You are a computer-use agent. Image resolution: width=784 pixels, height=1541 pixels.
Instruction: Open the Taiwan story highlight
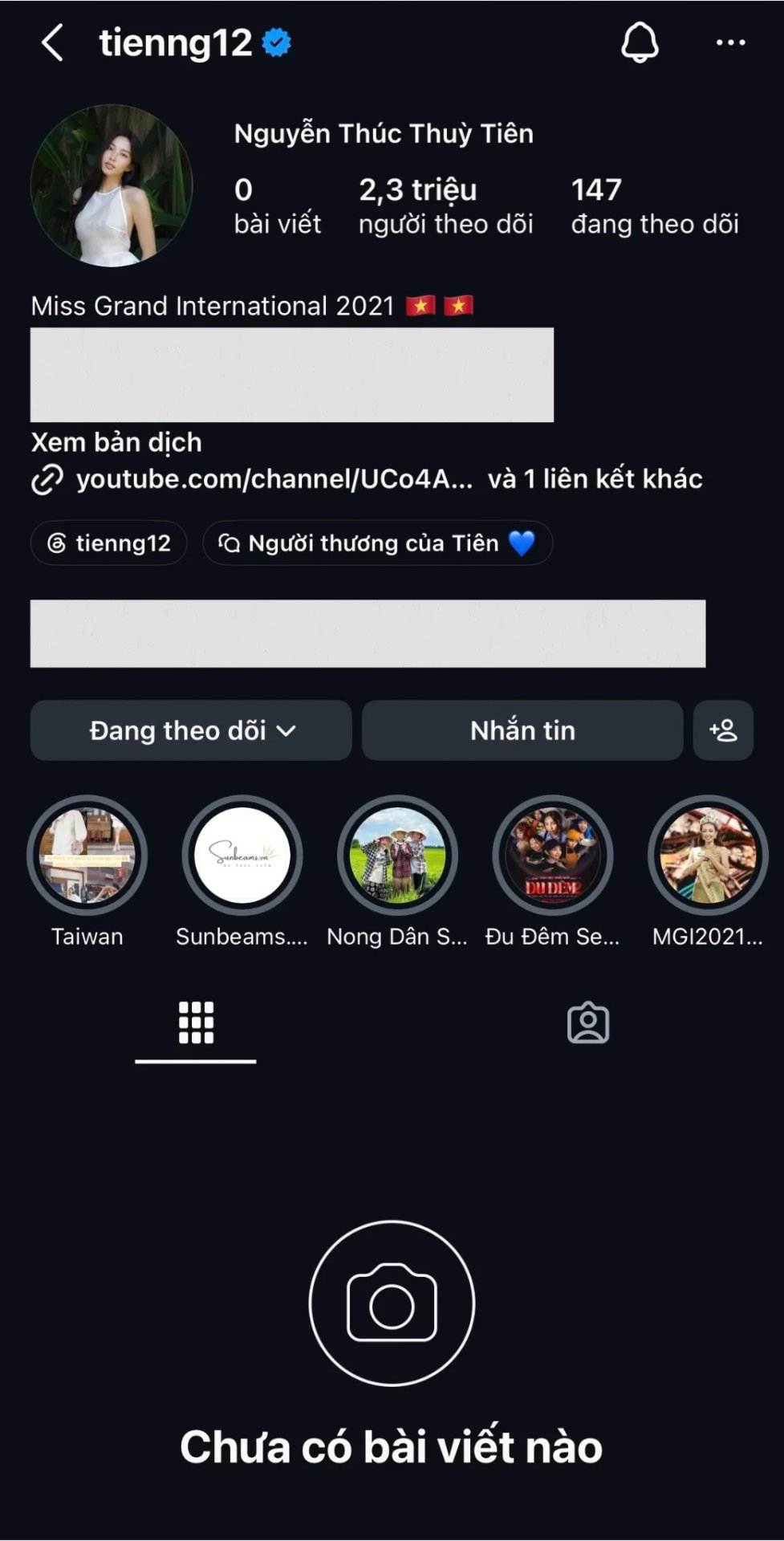click(87, 856)
